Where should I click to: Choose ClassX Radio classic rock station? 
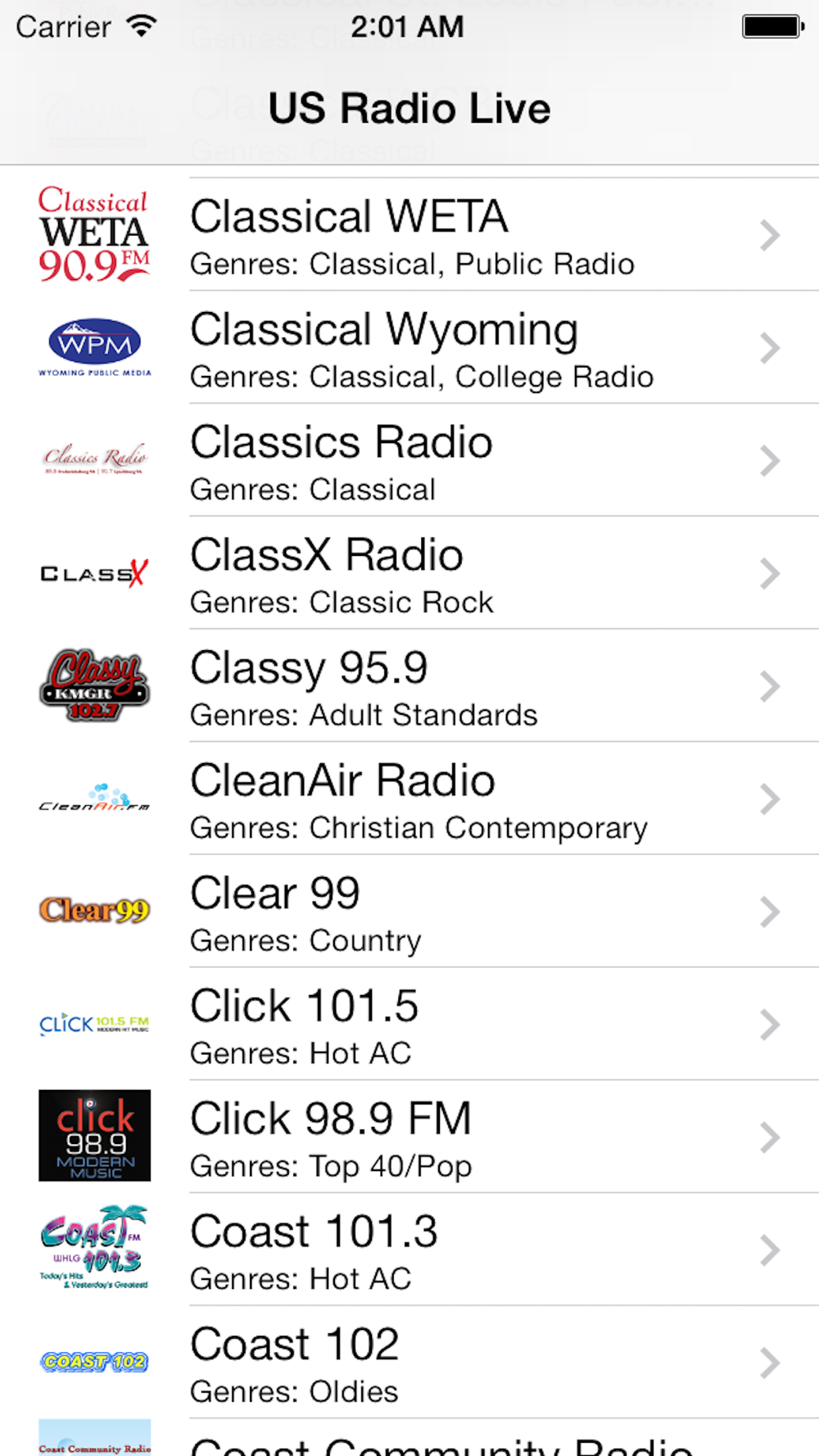click(x=409, y=573)
